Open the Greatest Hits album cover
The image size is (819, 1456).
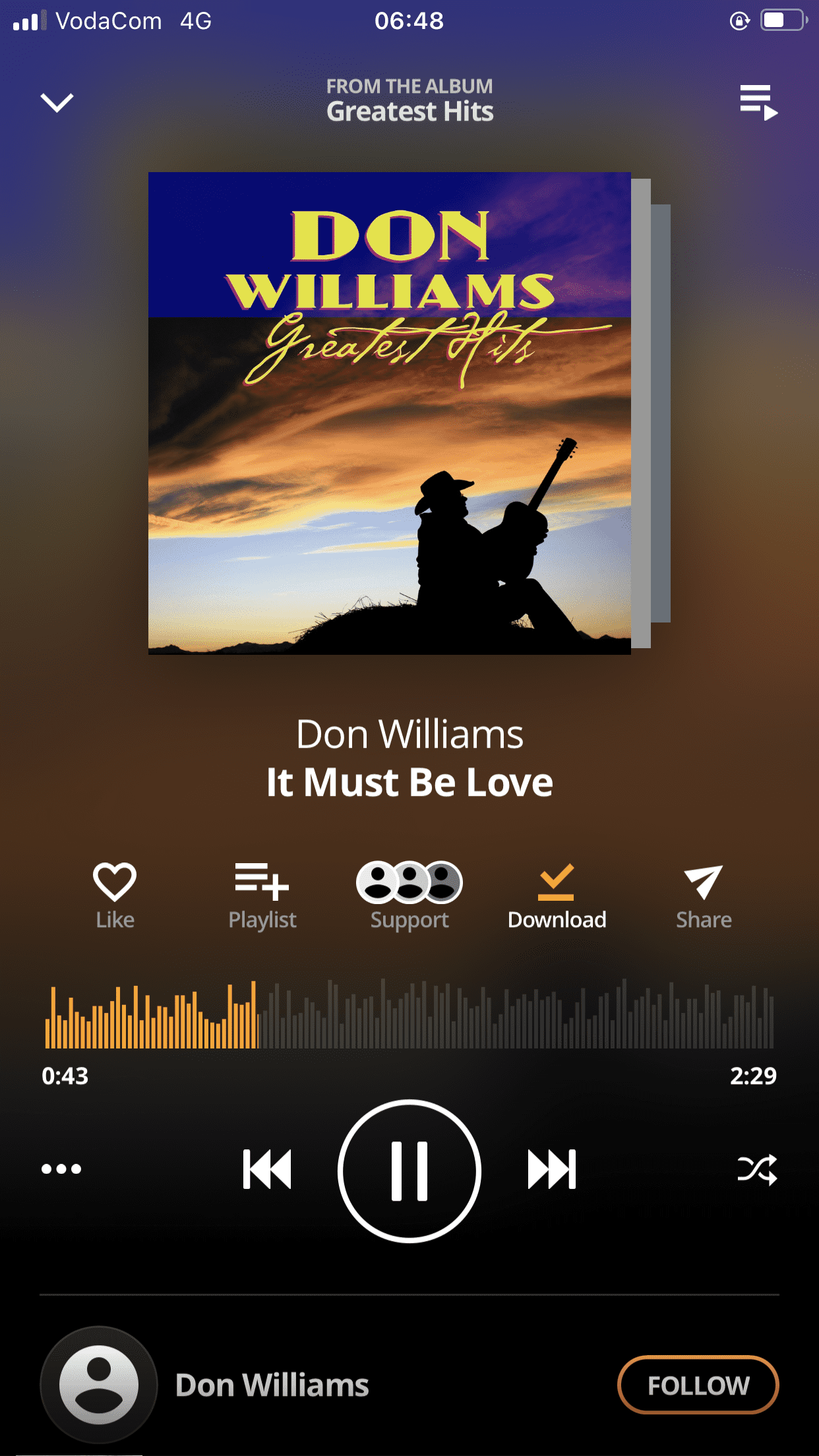[x=390, y=413]
